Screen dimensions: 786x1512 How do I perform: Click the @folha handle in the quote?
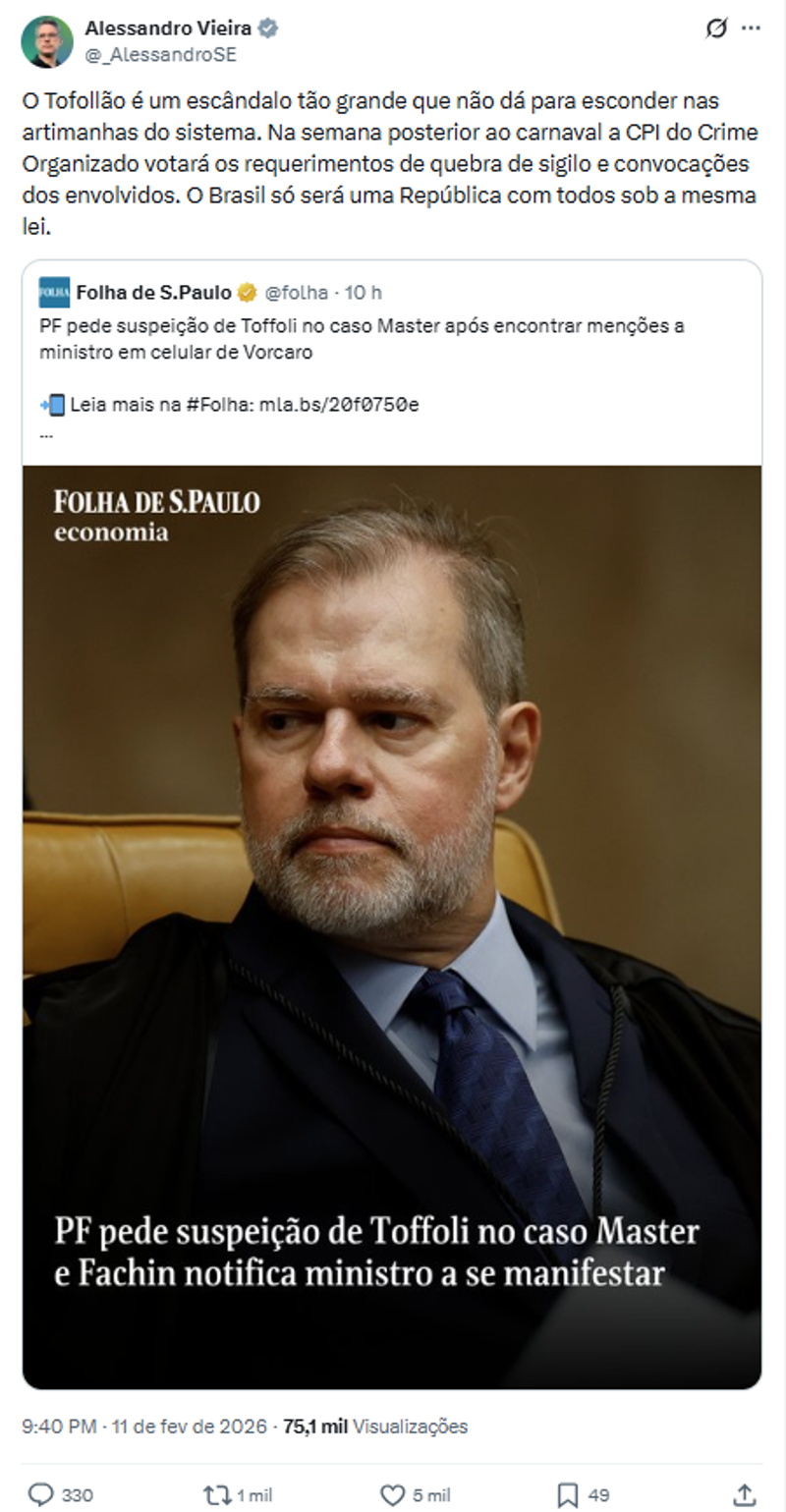(298, 291)
